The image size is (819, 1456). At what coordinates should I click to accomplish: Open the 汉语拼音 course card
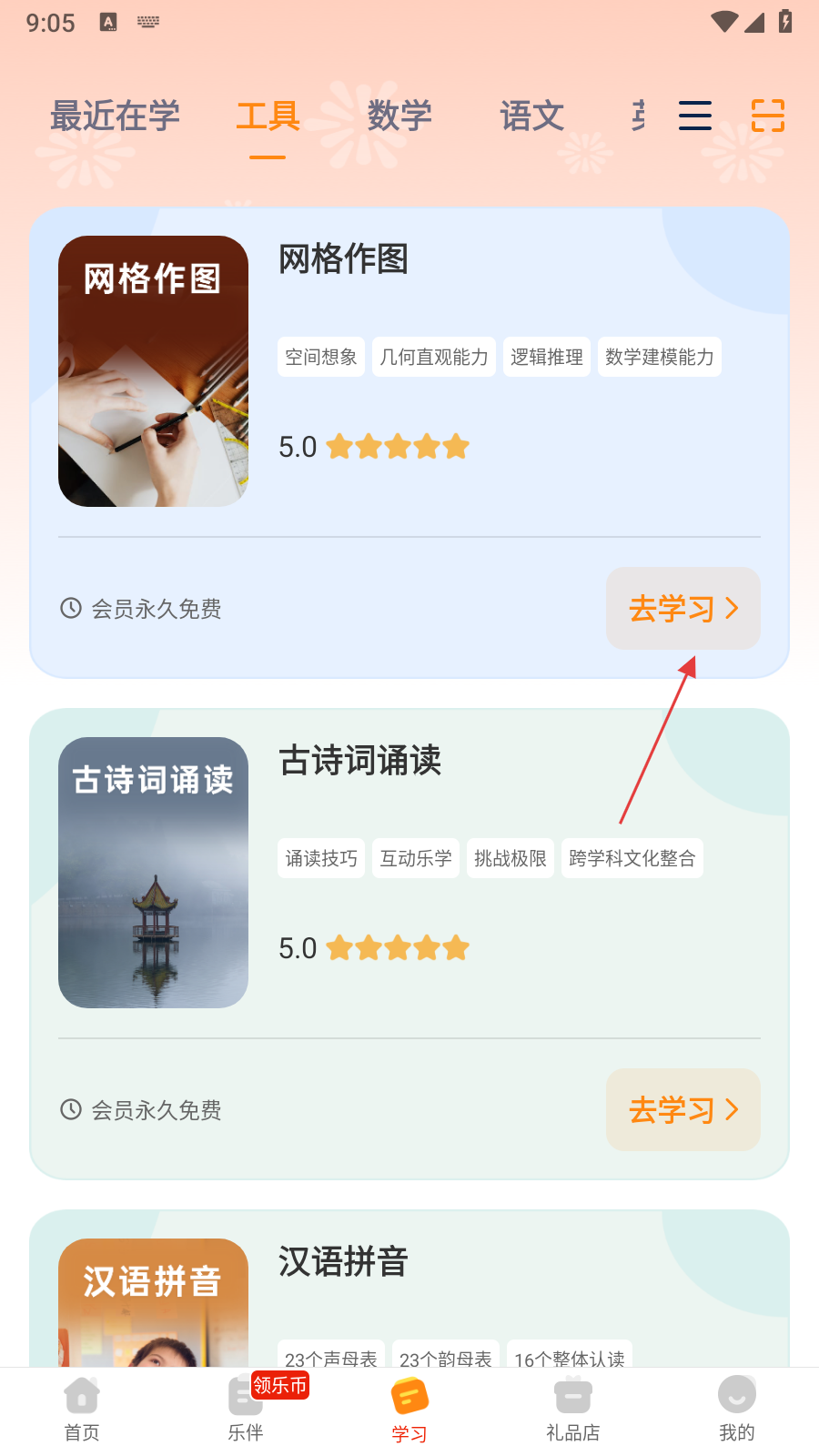click(x=409, y=1289)
